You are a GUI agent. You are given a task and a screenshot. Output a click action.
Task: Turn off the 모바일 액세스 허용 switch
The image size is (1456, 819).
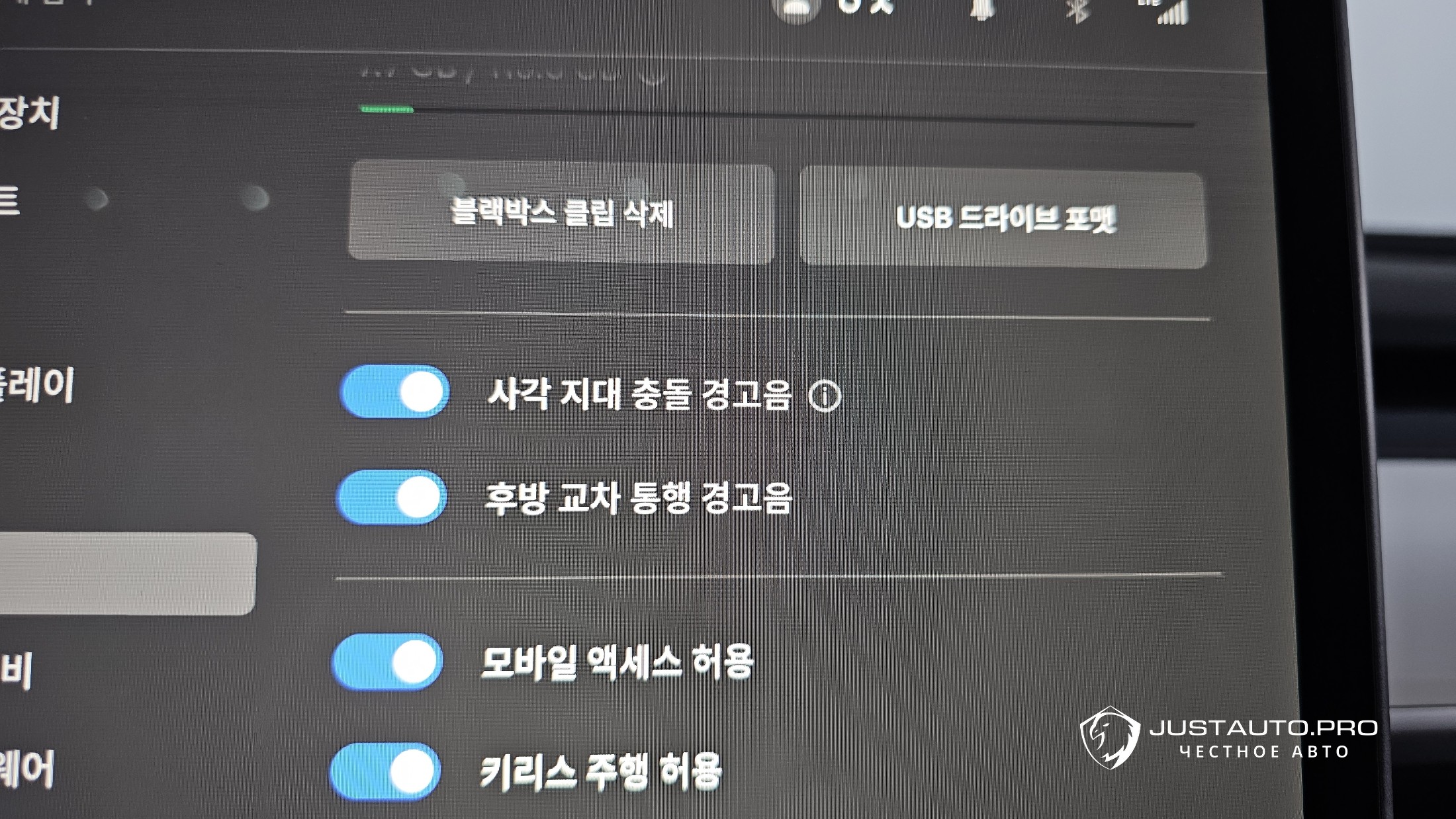pos(388,662)
